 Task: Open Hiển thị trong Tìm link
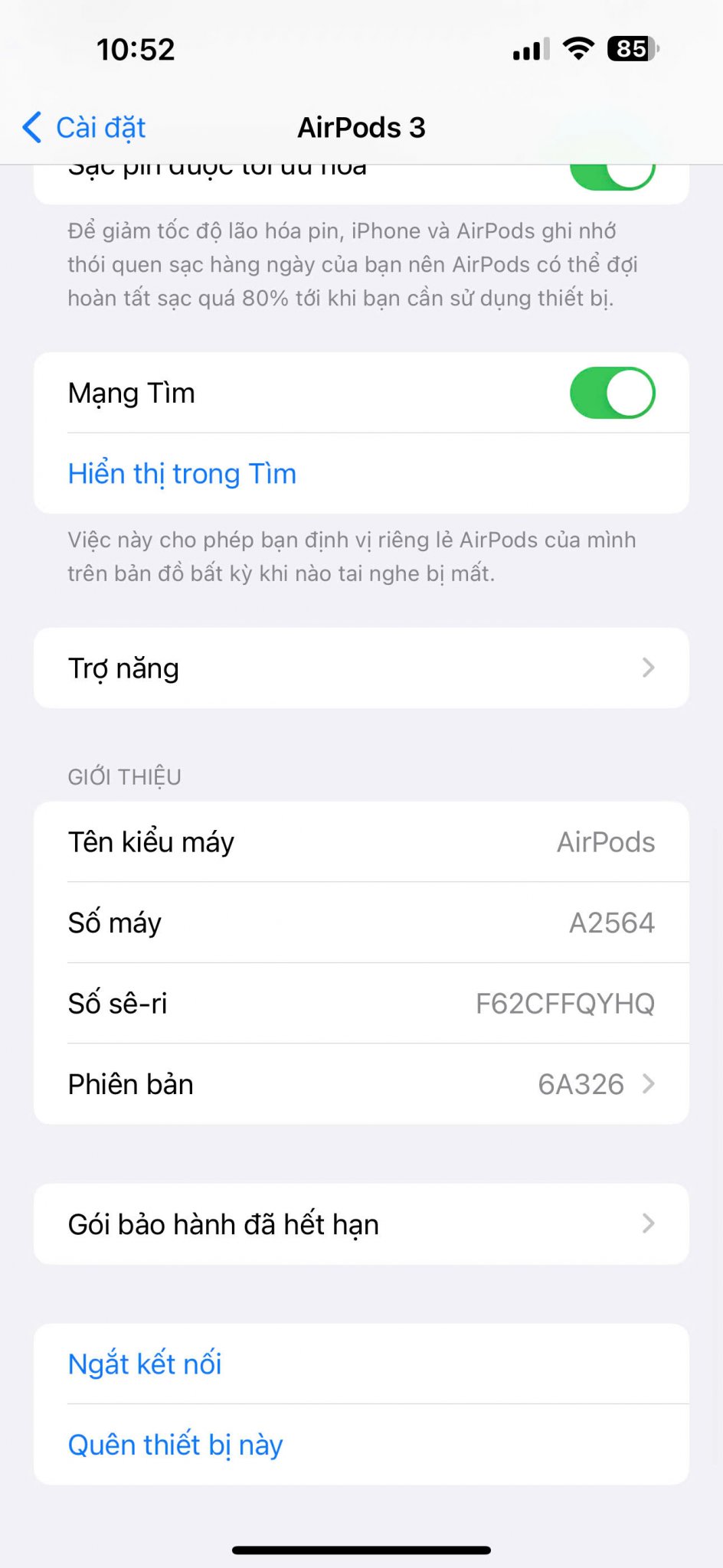coord(182,474)
